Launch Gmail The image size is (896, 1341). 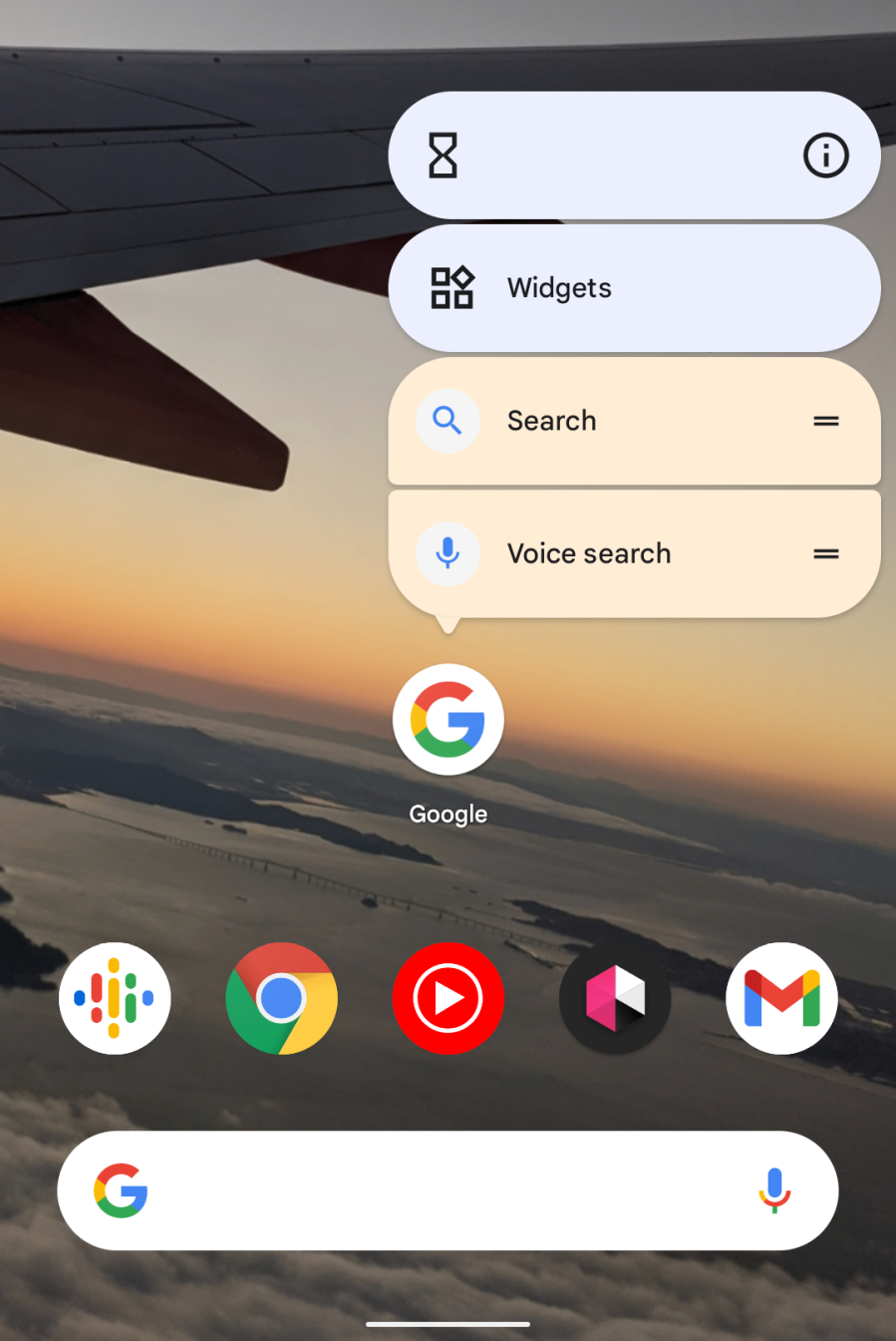[x=781, y=998]
